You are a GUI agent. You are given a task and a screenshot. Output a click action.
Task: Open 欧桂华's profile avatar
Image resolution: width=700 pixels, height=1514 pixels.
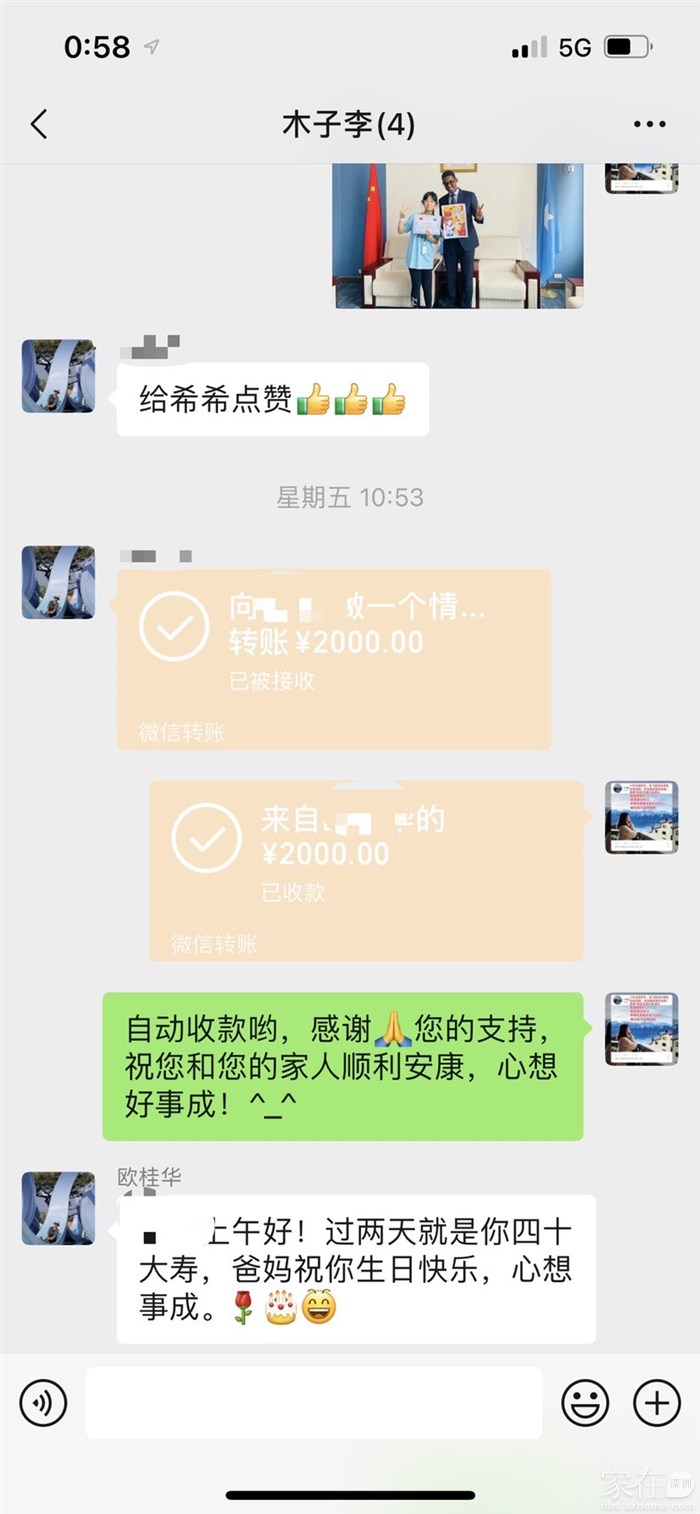[x=59, y=1208]
